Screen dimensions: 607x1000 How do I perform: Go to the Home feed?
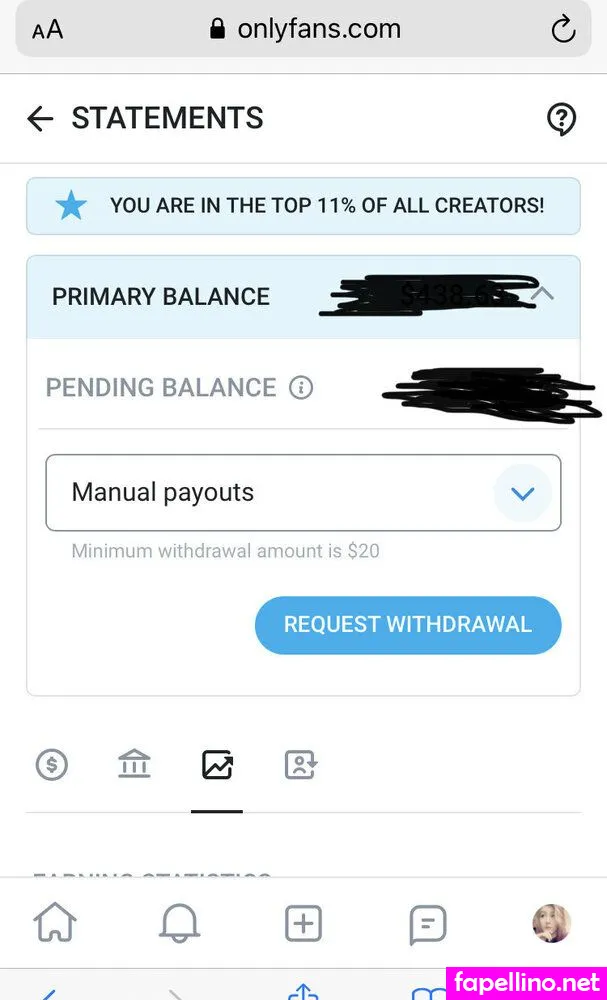click(55, 924)
